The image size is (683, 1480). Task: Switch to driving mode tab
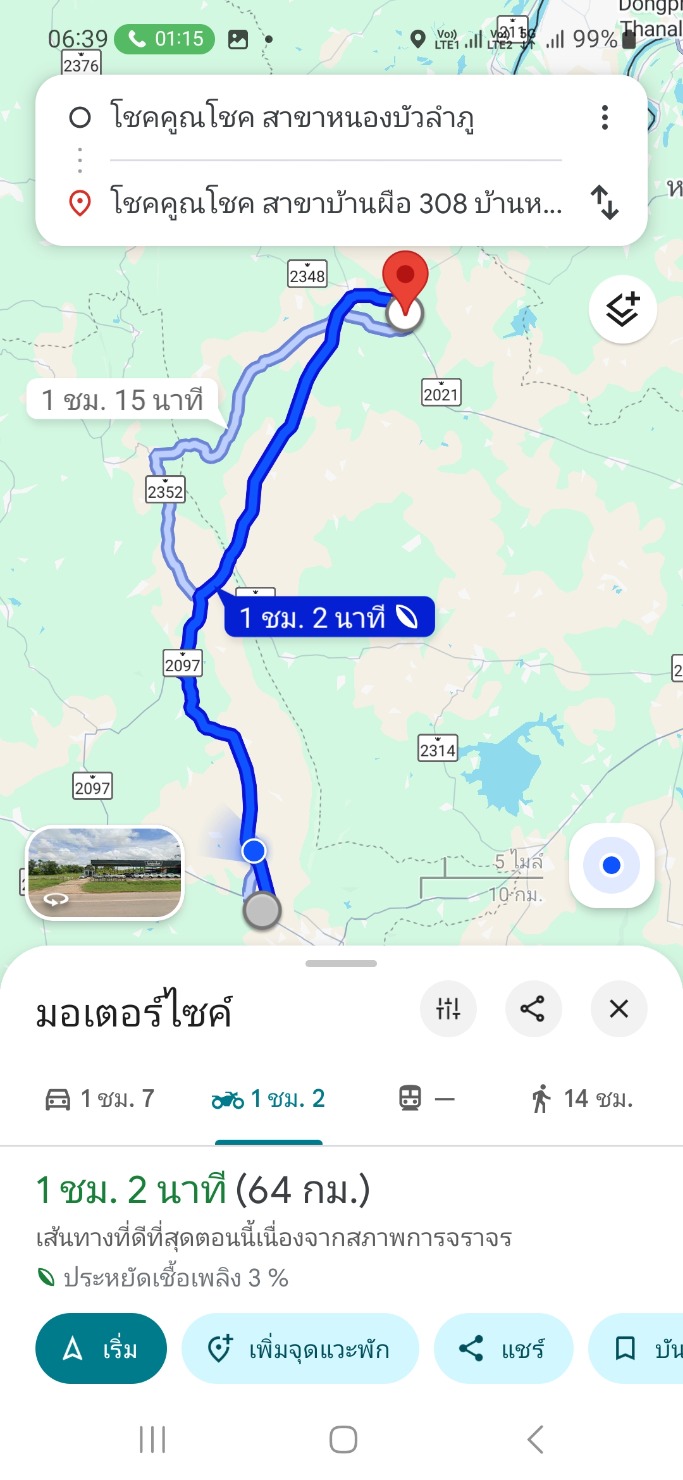(x=99, y=1099)
